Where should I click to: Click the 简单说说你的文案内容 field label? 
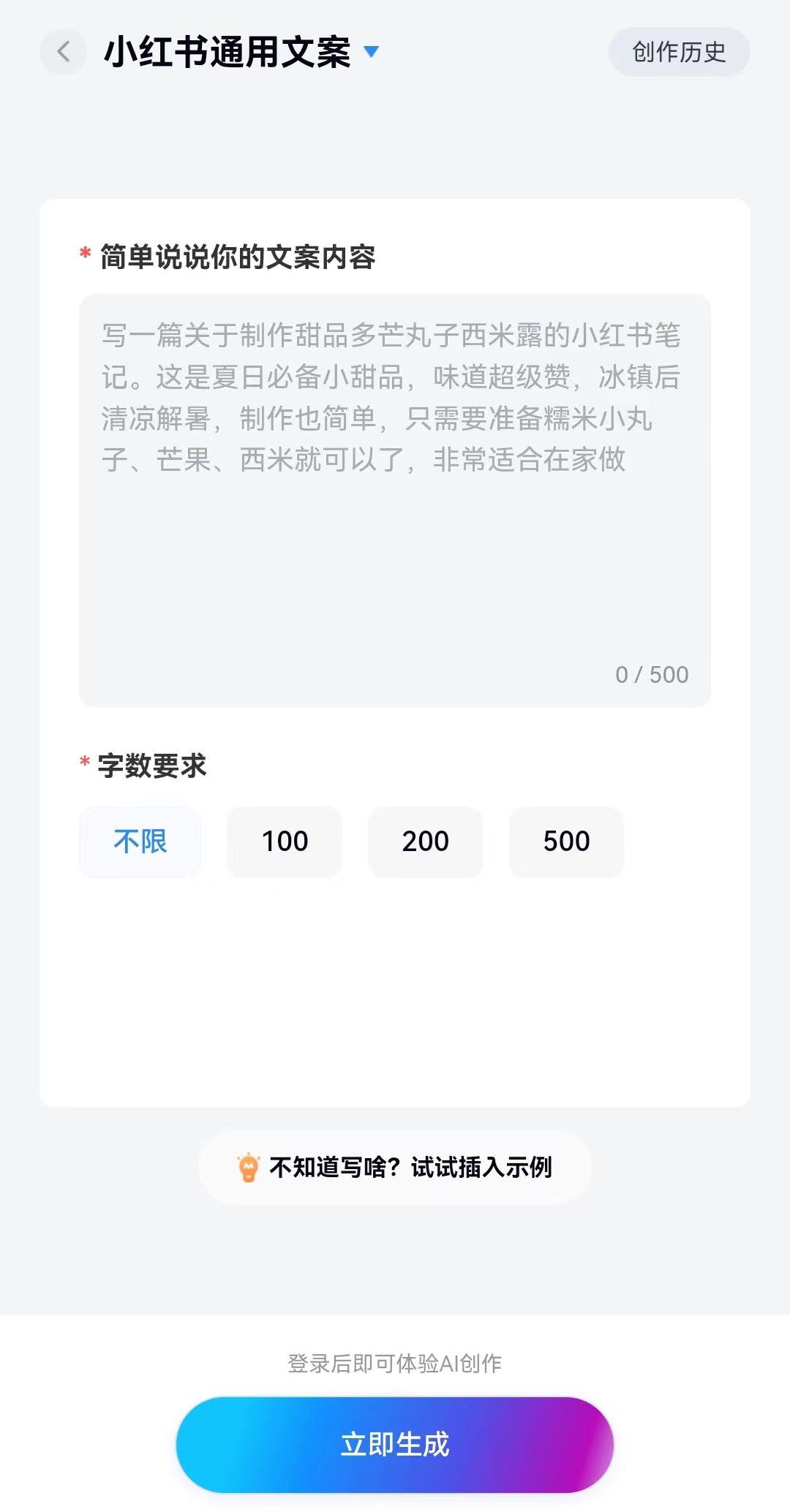[238, 256]
